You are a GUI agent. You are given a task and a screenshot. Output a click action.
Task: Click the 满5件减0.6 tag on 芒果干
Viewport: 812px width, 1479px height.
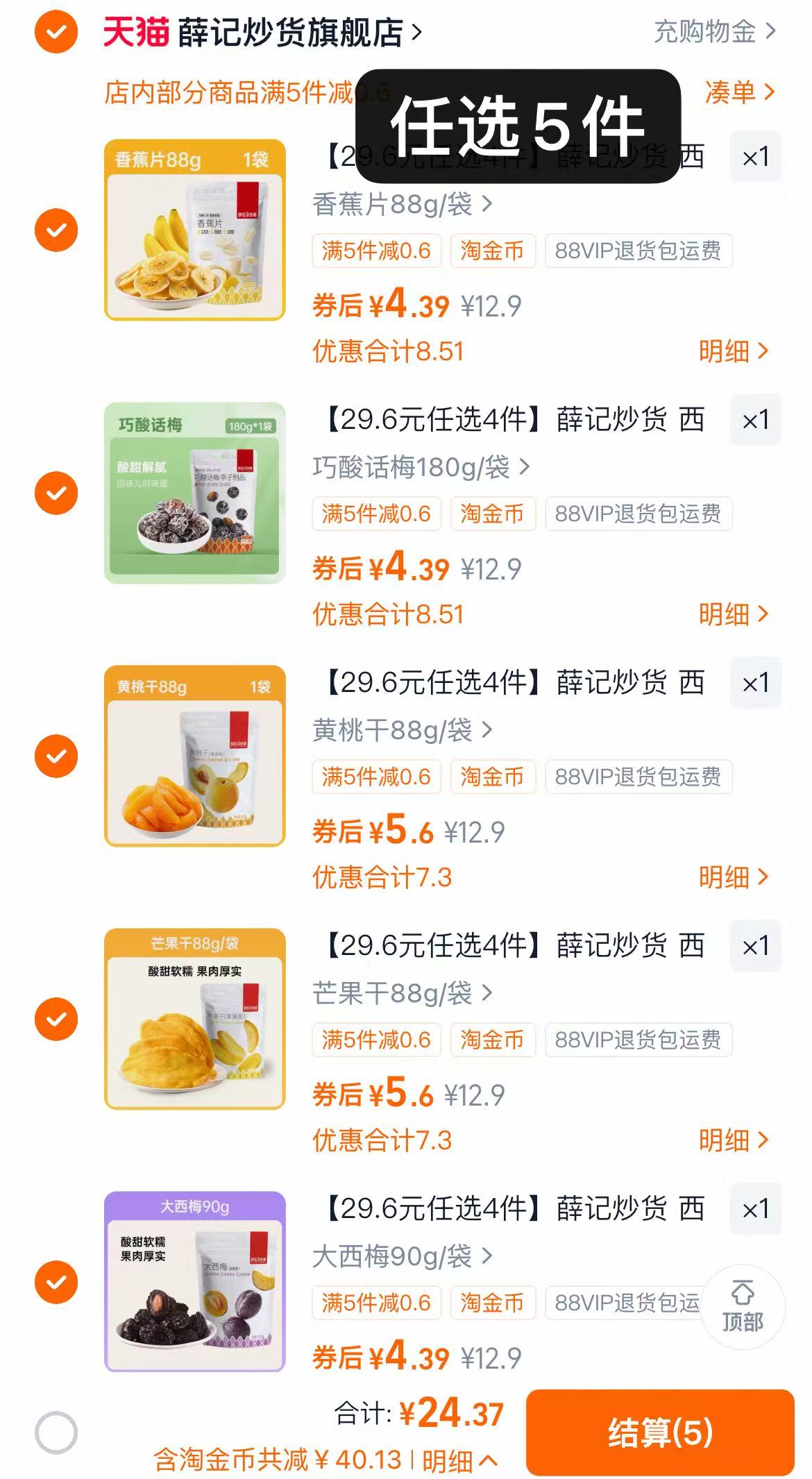click(x=375, y=1040)
